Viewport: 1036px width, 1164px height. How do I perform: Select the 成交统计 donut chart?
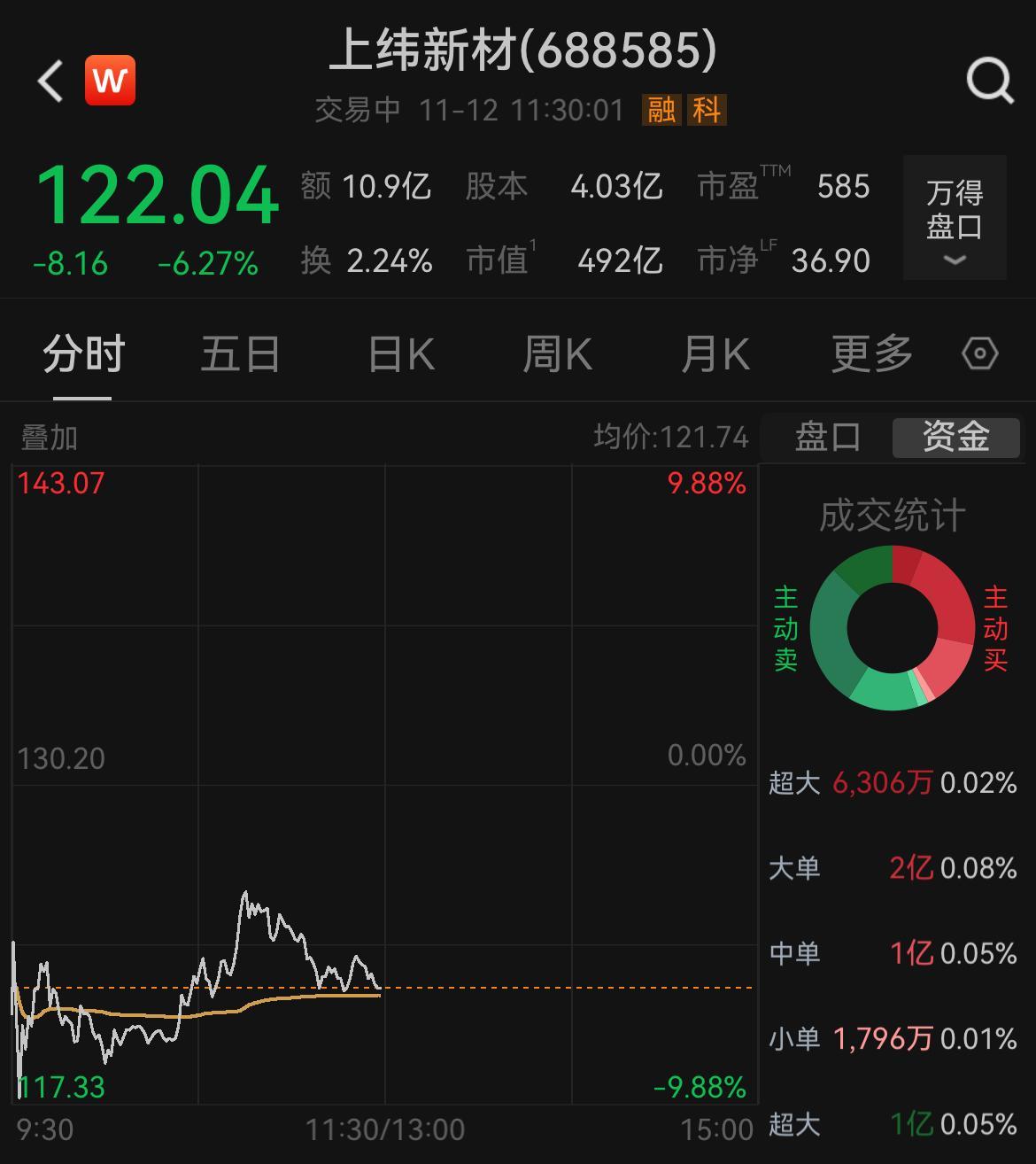coord(896,629)
